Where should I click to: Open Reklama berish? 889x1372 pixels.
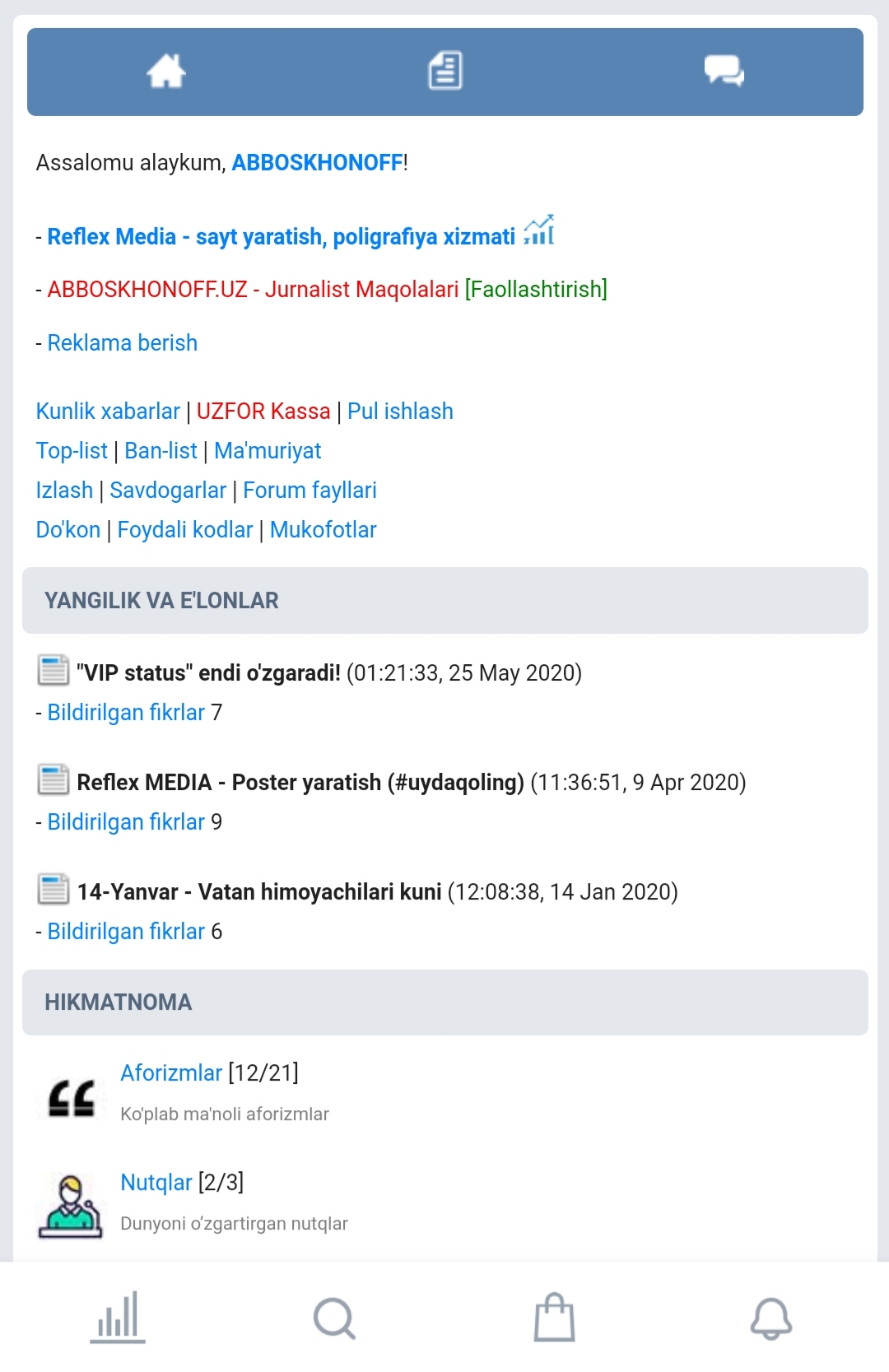[x=123, y=343]
